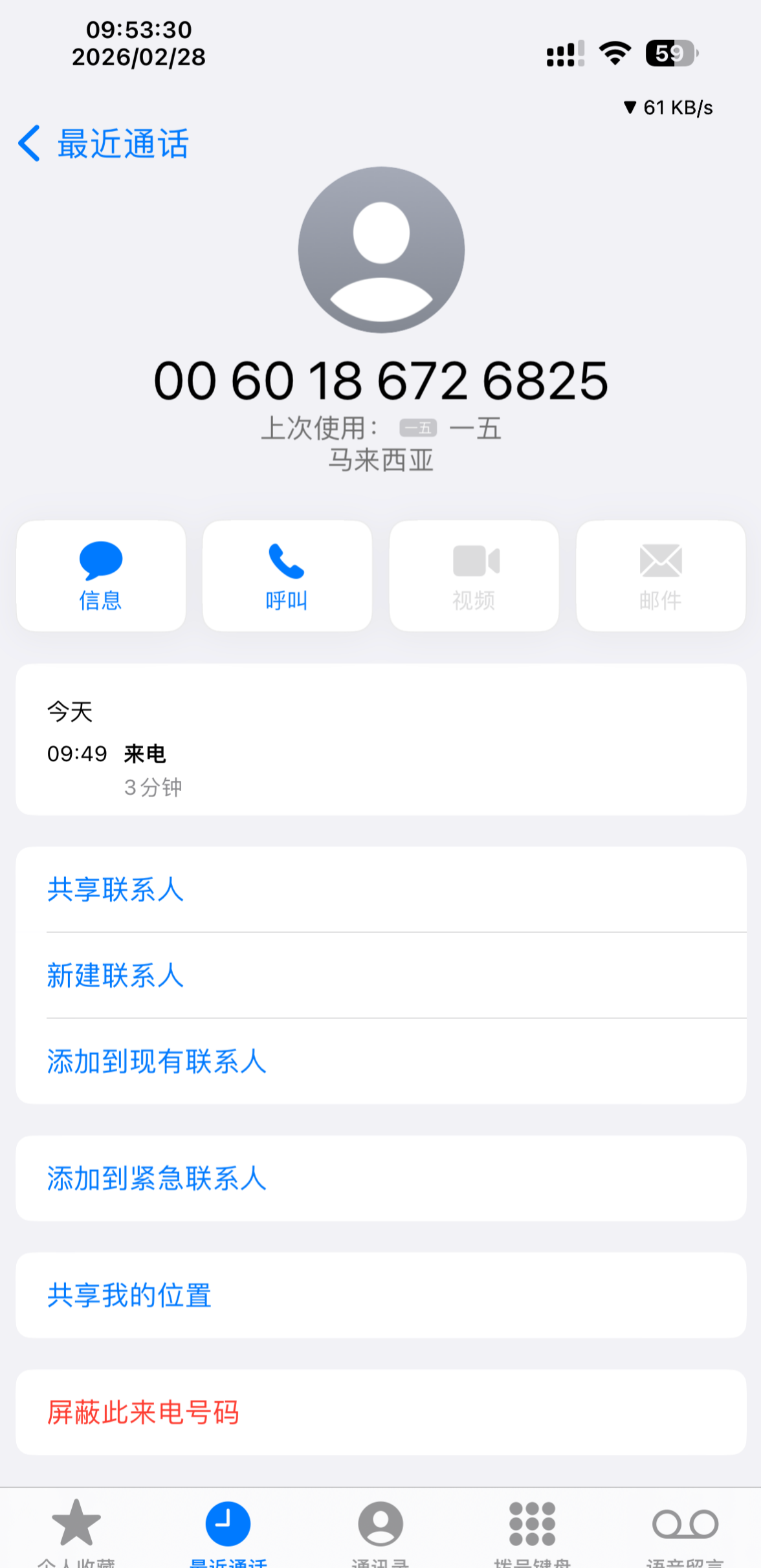This screenshot has height=1568, width=761.
Task: Send a message via 信息 button
Action: point(101,576)
